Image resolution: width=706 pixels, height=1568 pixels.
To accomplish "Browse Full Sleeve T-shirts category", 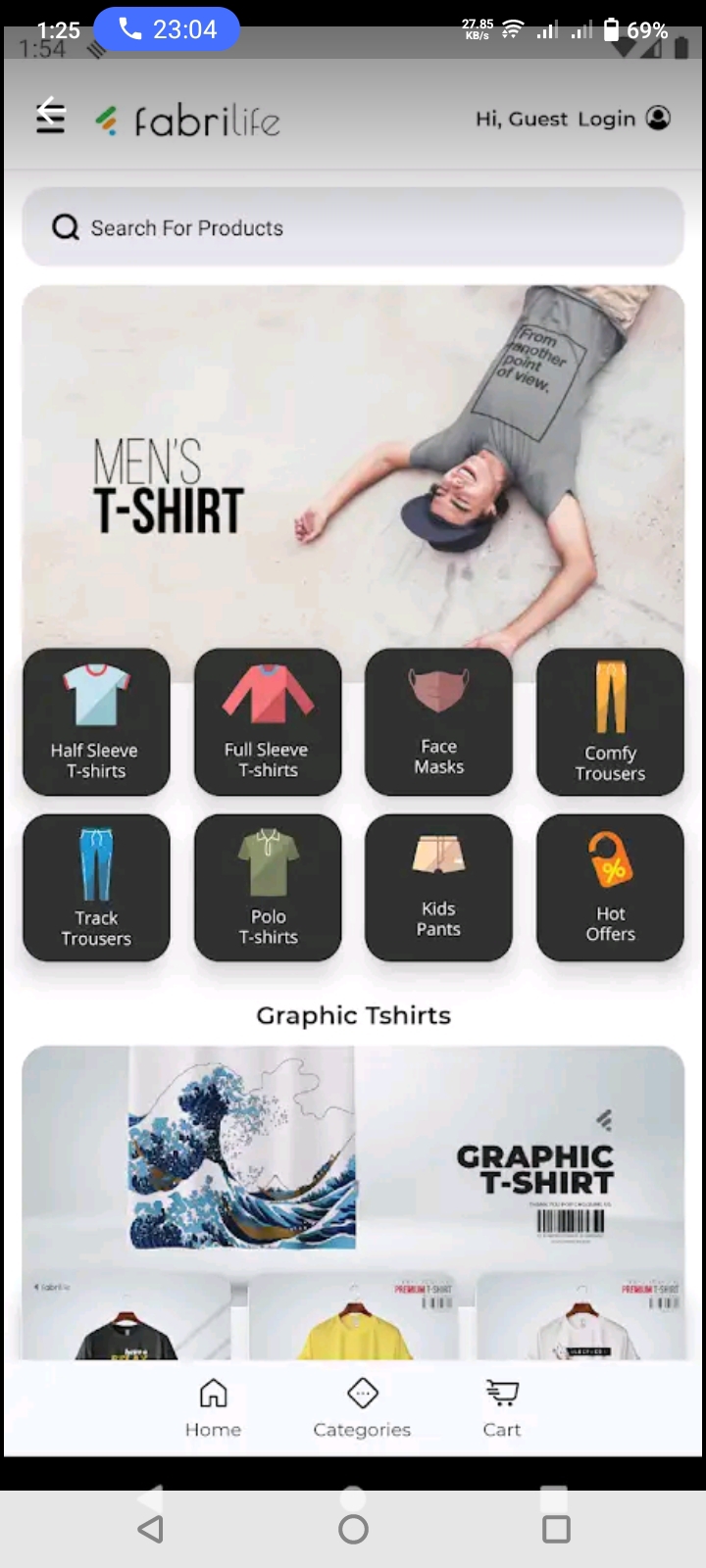I will [x=267, y=721].
